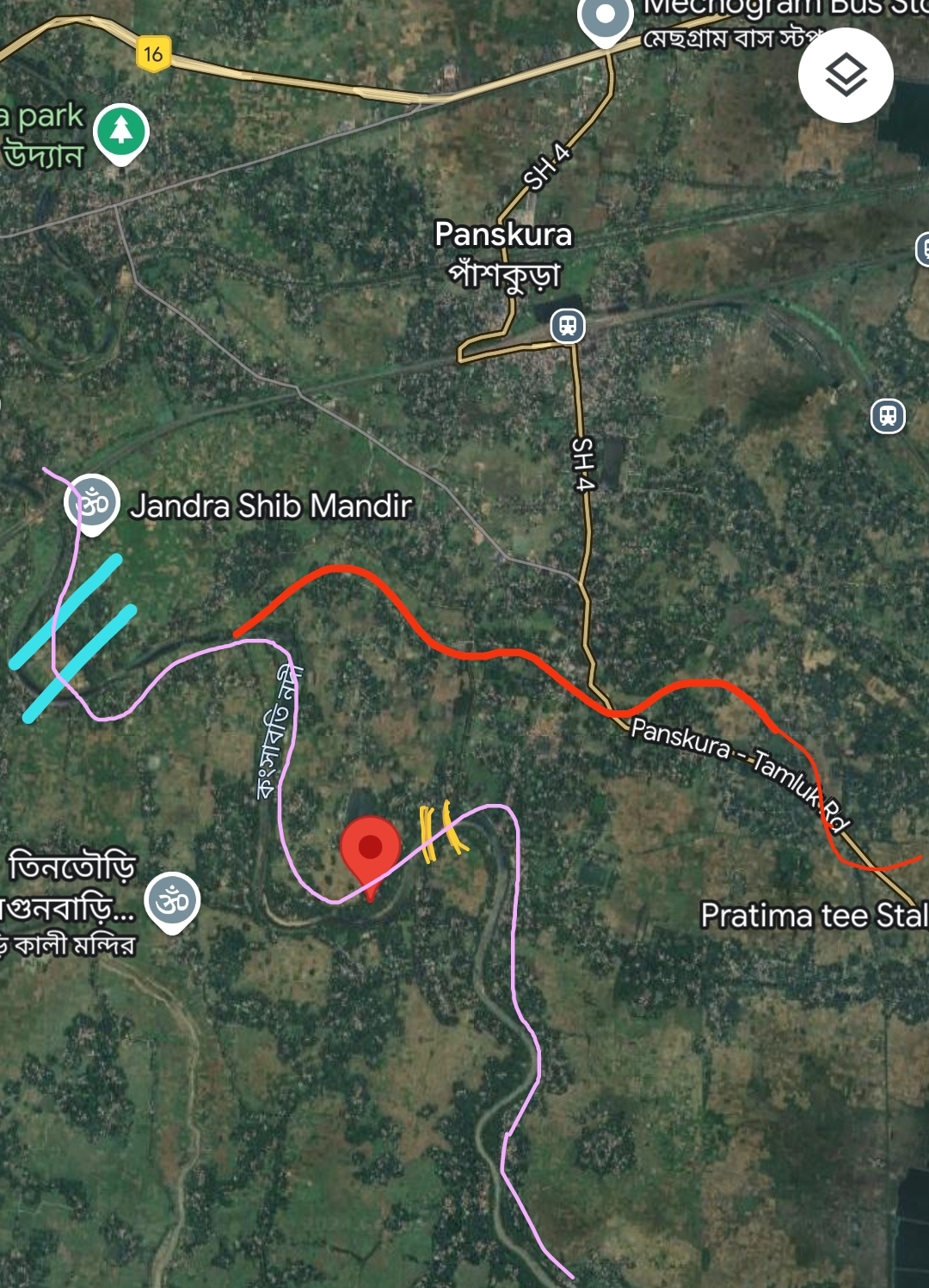Select the Jandra Shib Mandir marker
The height and width of the screenshot is (1288, 929).
click(92, 502)
